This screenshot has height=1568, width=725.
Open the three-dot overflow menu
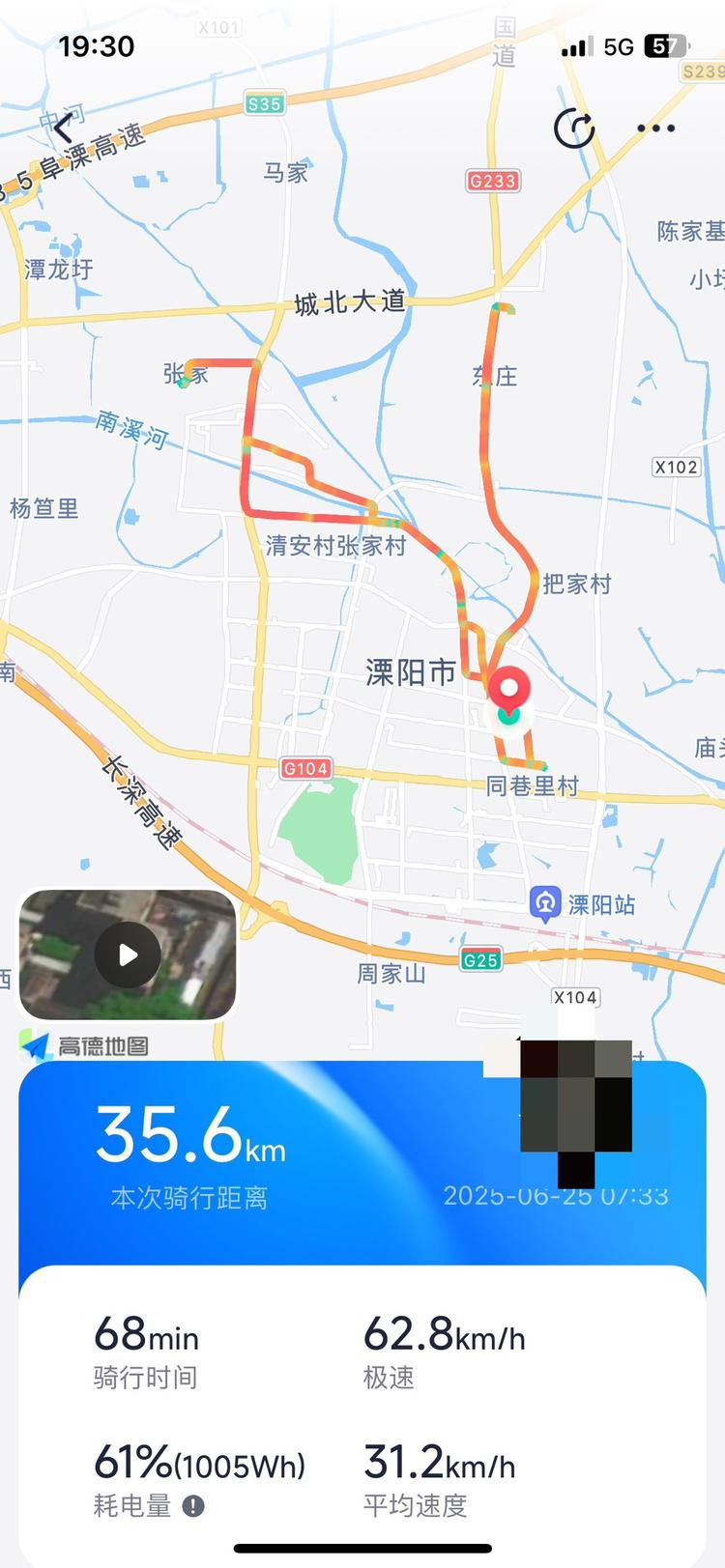pyautogui.click(x=656, y=128)
